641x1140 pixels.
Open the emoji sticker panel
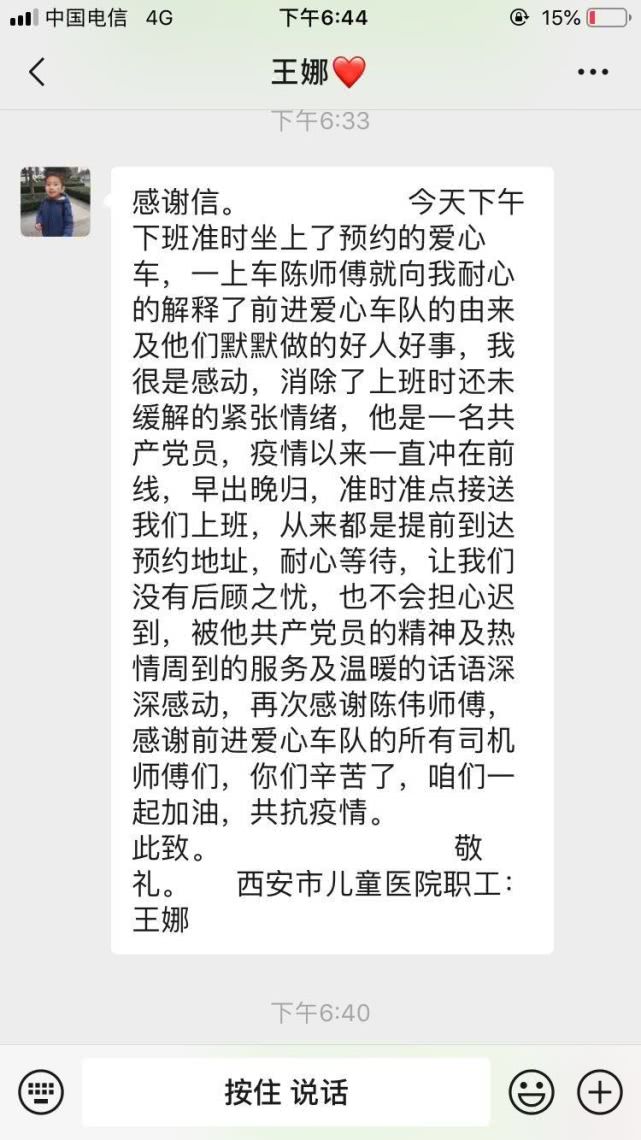click(531, 1092)
